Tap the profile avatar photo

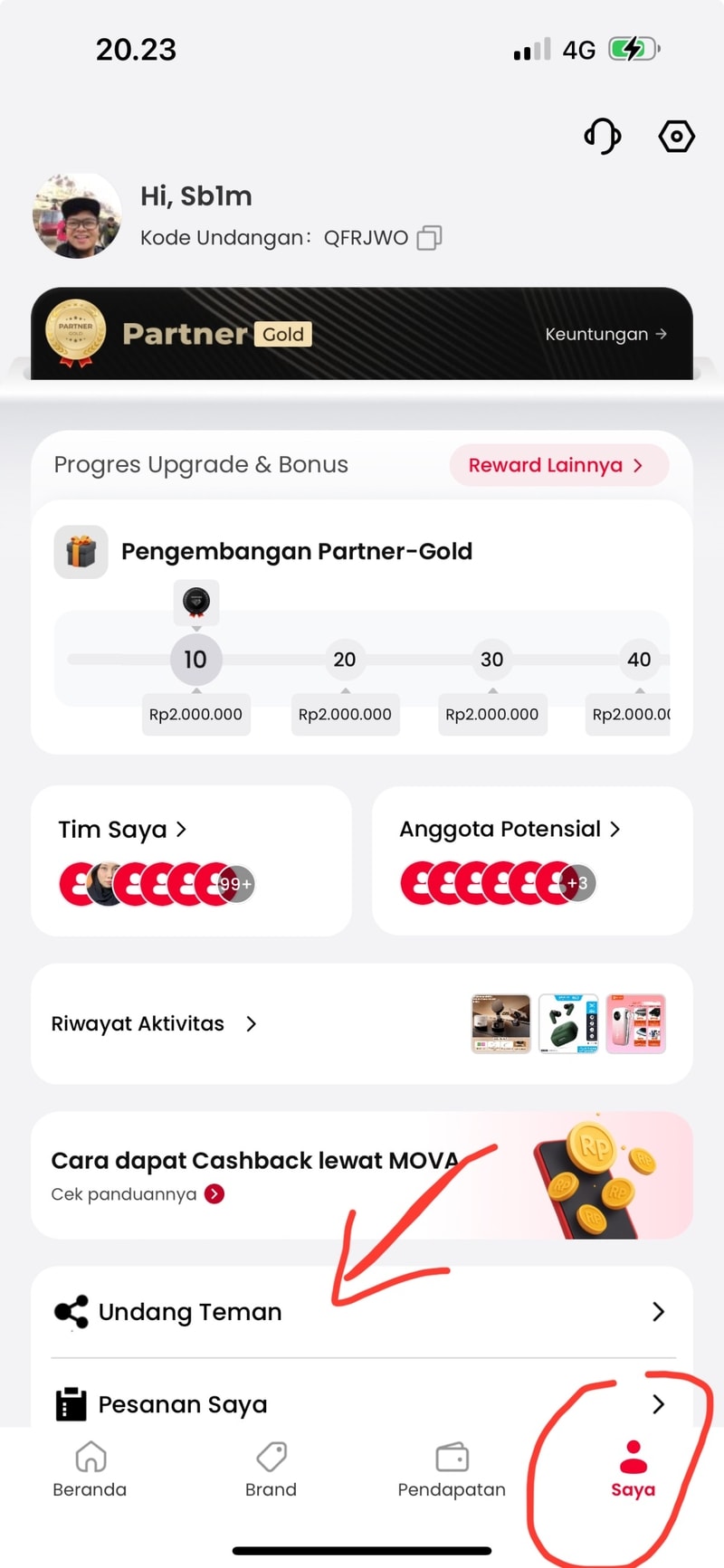77,216
